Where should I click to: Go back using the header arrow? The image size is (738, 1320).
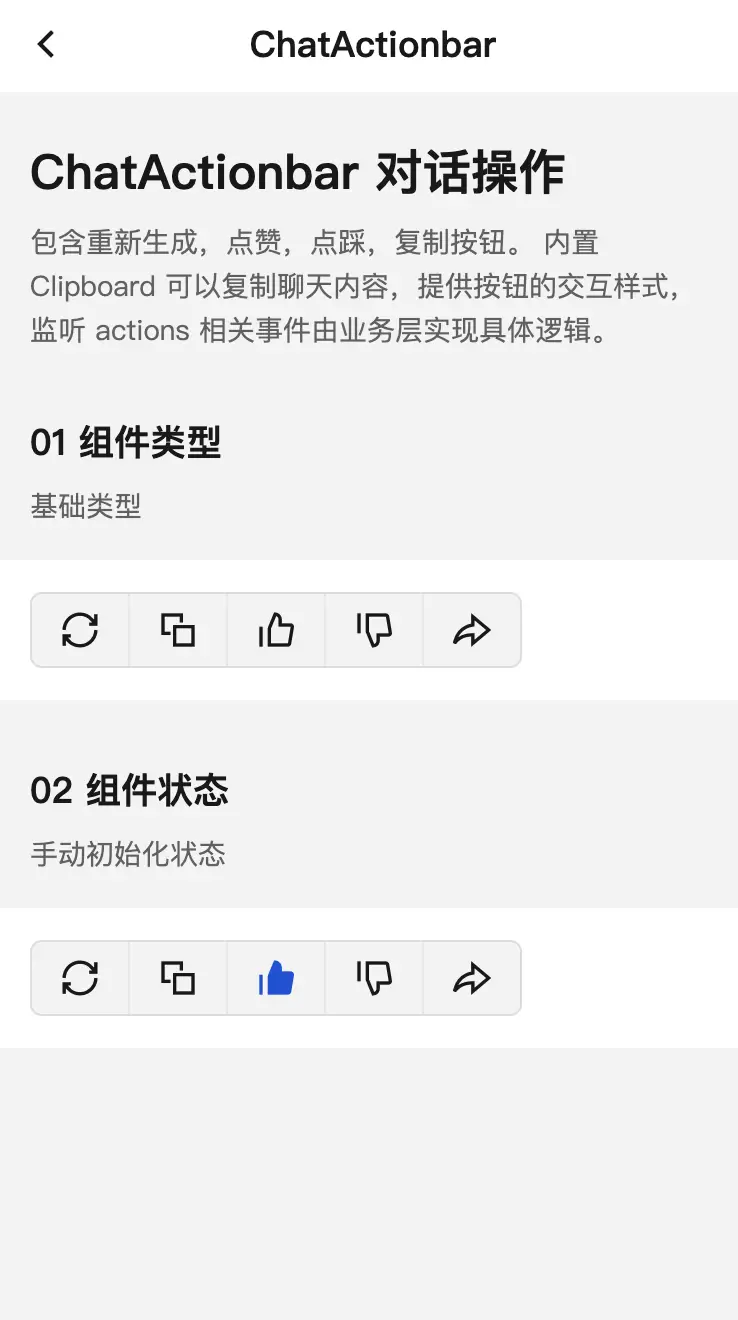(x=46, y=45)
